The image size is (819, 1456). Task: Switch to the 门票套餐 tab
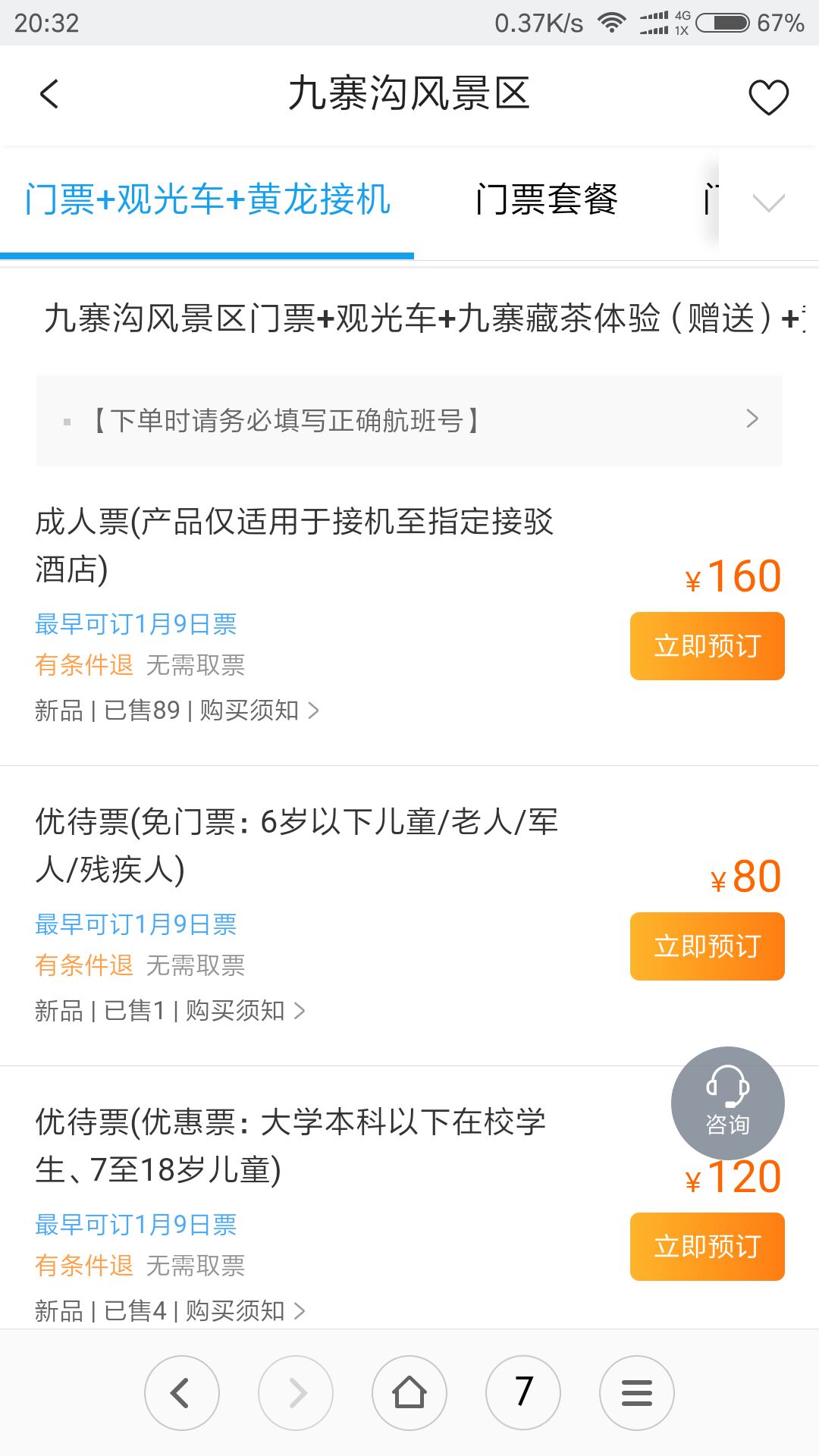tap(546, 200)
